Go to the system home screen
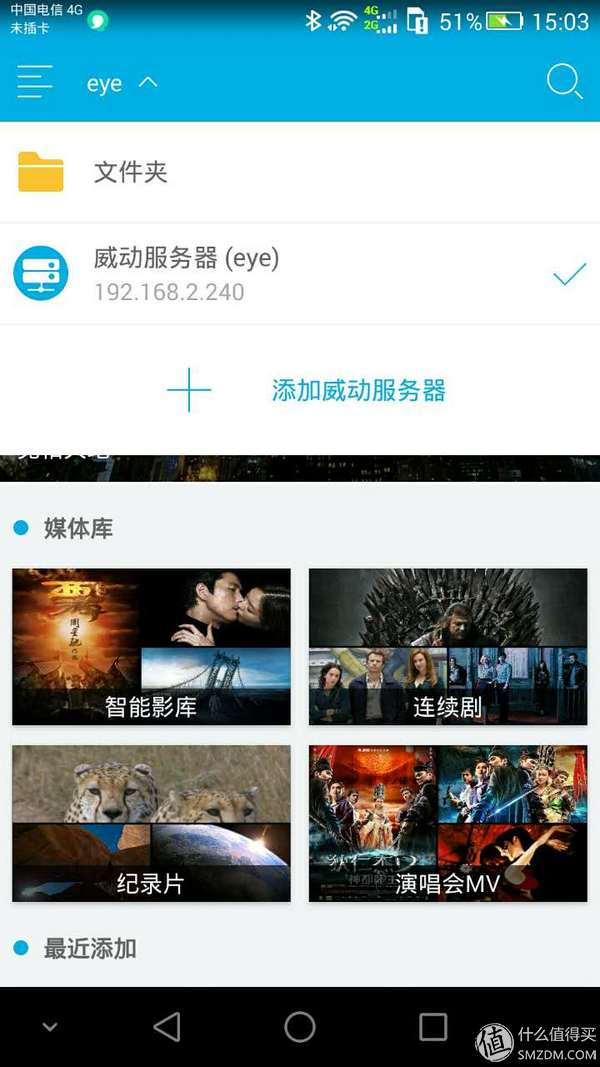600x1067 pixels. 300,1026
